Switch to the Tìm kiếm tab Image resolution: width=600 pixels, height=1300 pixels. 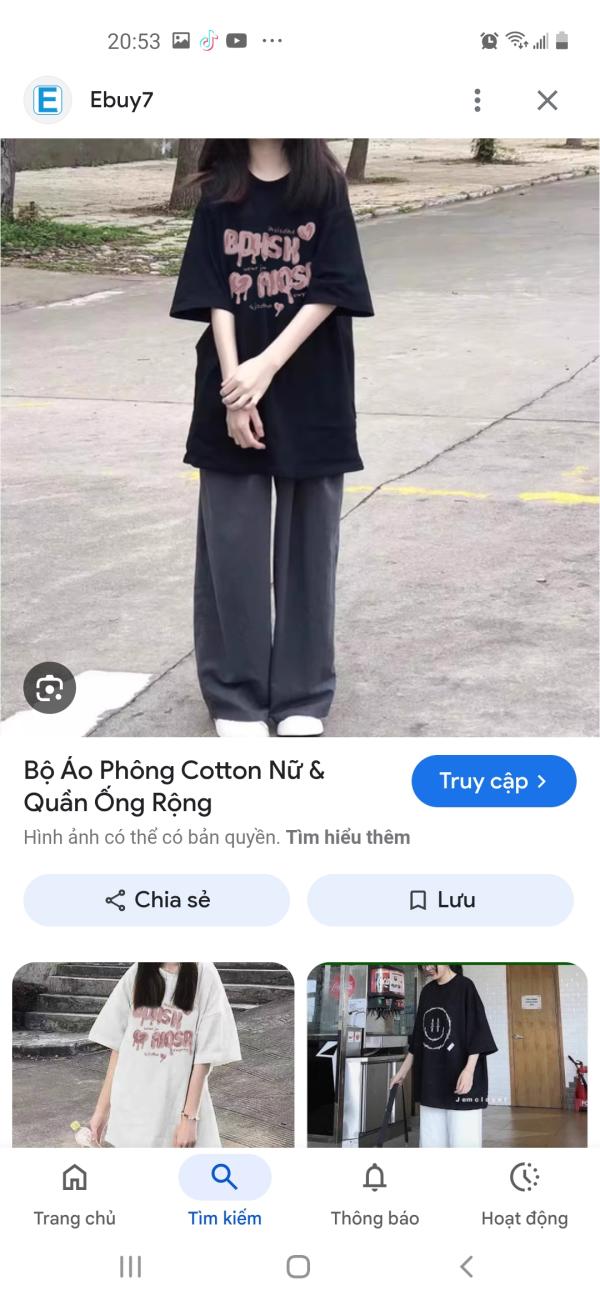tap(225, 1192)
